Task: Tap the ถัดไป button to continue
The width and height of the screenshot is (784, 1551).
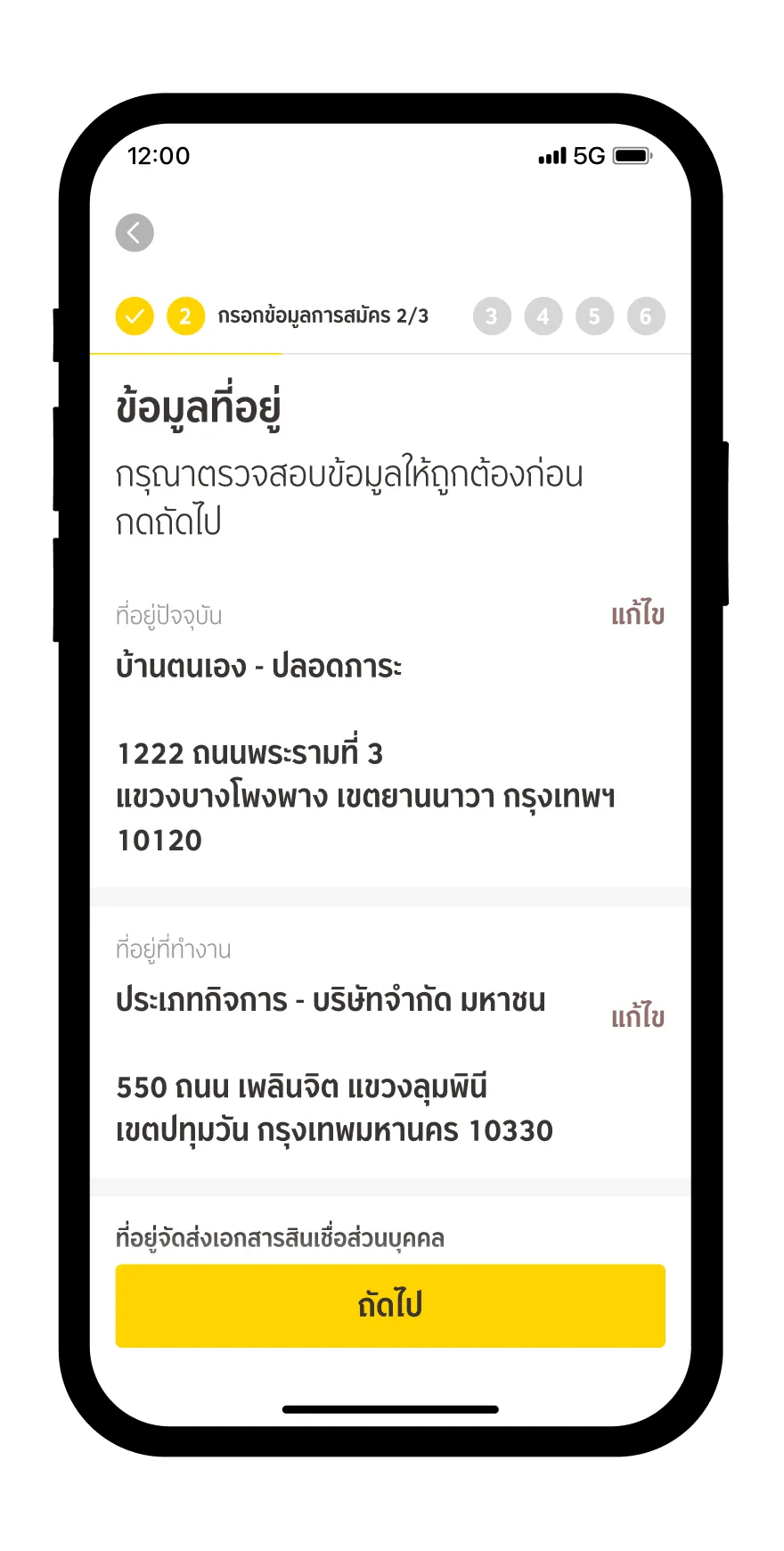Action: pos(390,1305)
